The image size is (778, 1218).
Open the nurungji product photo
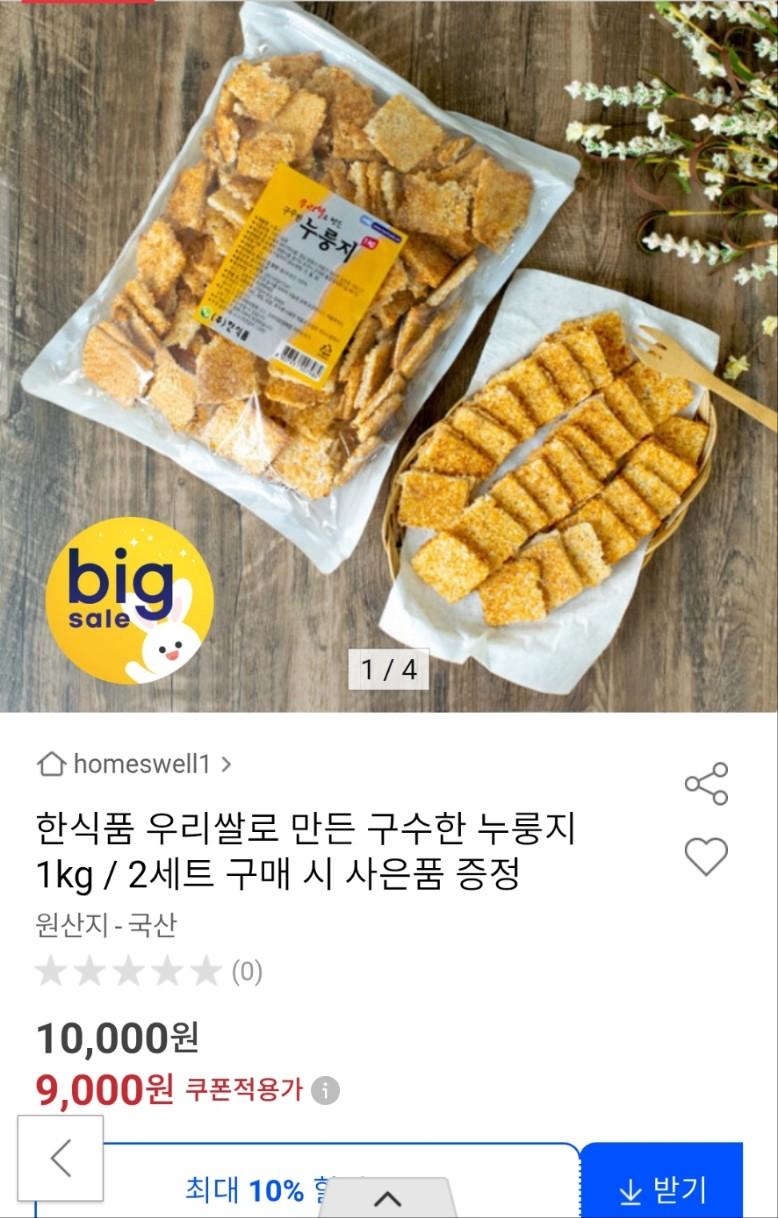point(389,350)
